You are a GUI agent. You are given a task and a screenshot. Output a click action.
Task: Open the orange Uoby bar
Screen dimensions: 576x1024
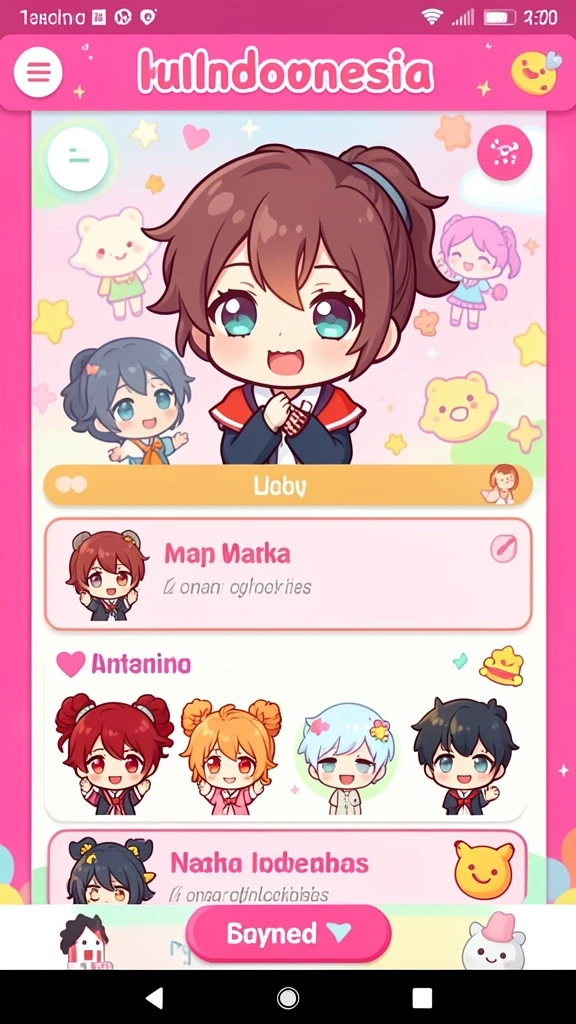coord(288,485)
